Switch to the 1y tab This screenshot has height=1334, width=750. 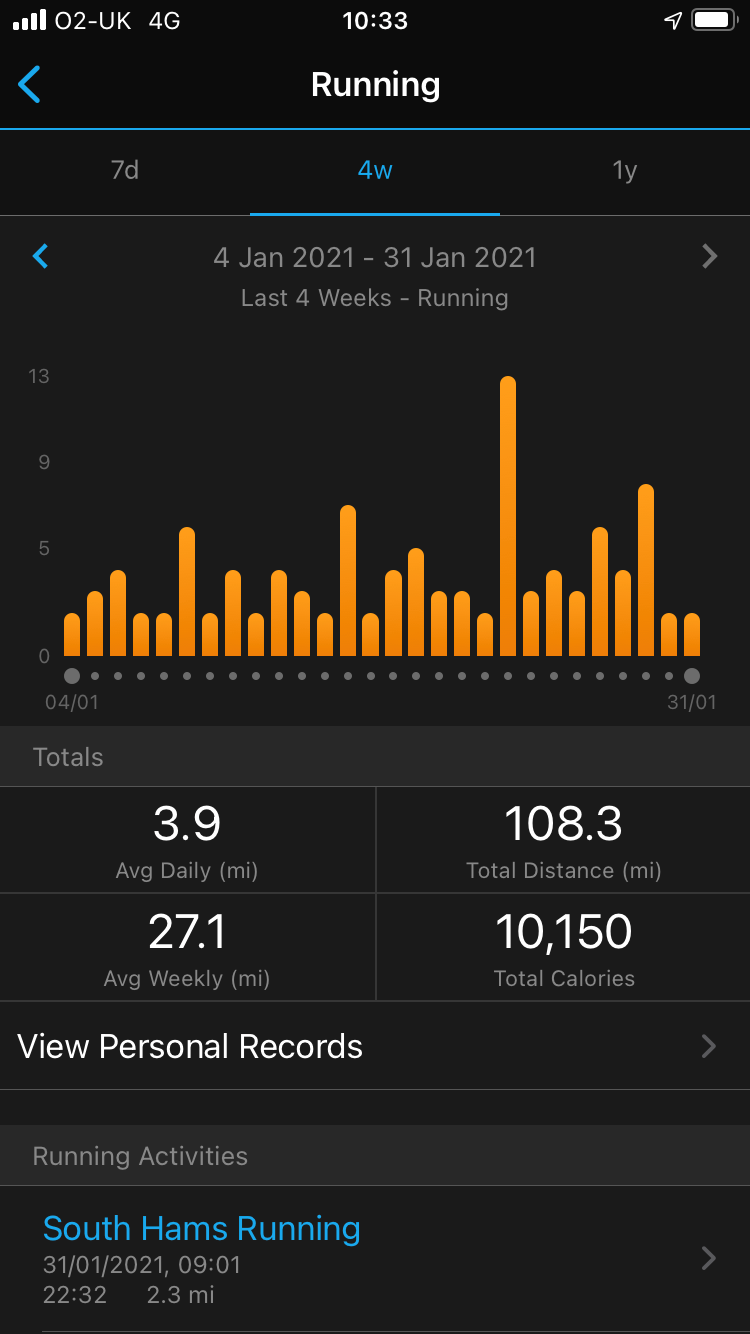tap(625, 171)
